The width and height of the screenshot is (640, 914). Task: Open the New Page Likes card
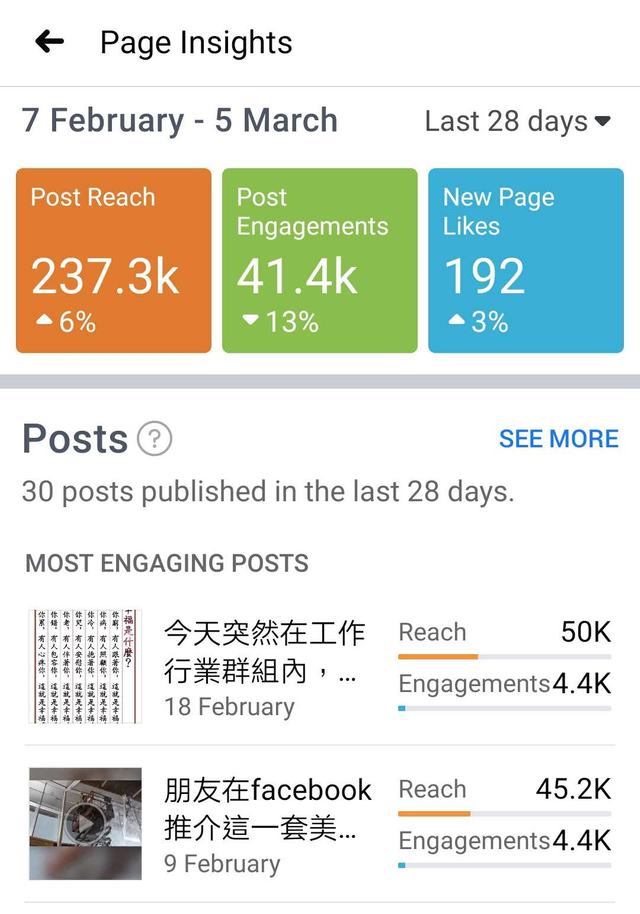pos(525,261)
